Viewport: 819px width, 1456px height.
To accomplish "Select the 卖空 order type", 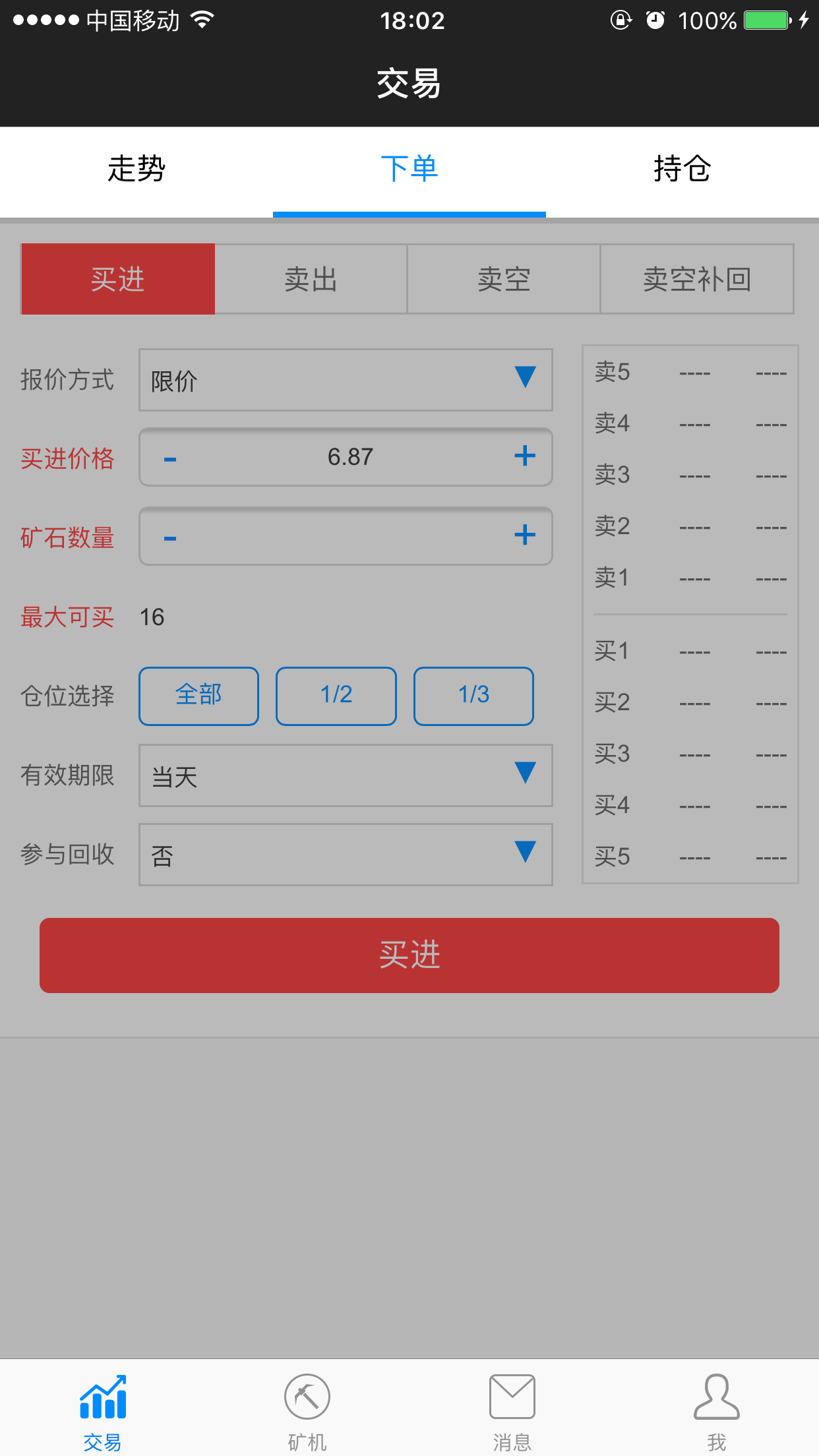I will [x=504, y=280].
